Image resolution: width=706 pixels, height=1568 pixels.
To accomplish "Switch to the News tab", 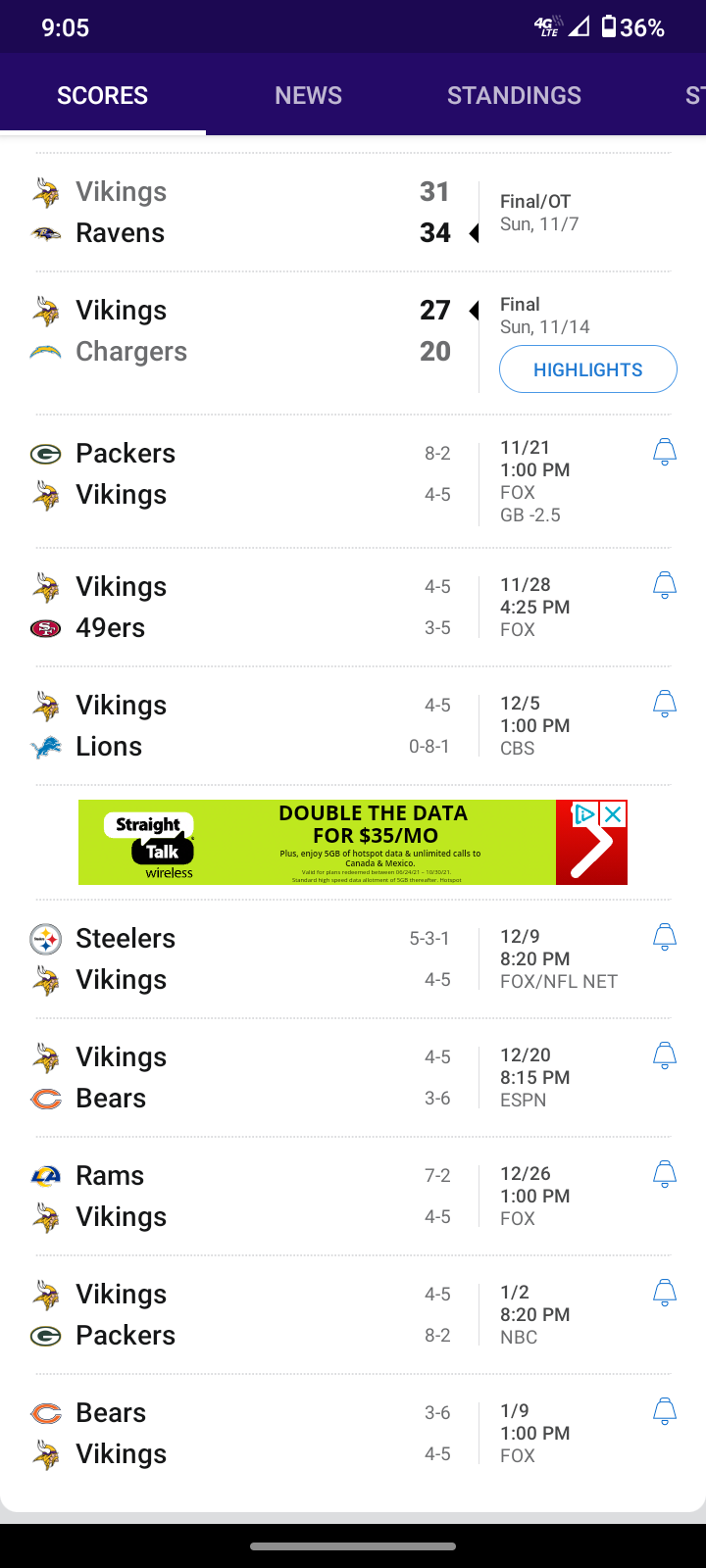I will click(308, 95).
